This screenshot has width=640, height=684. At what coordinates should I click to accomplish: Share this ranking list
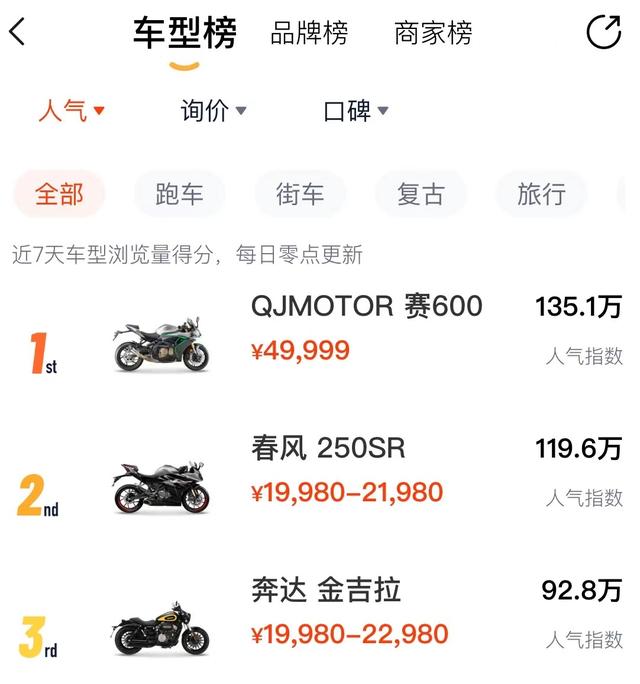603,32
